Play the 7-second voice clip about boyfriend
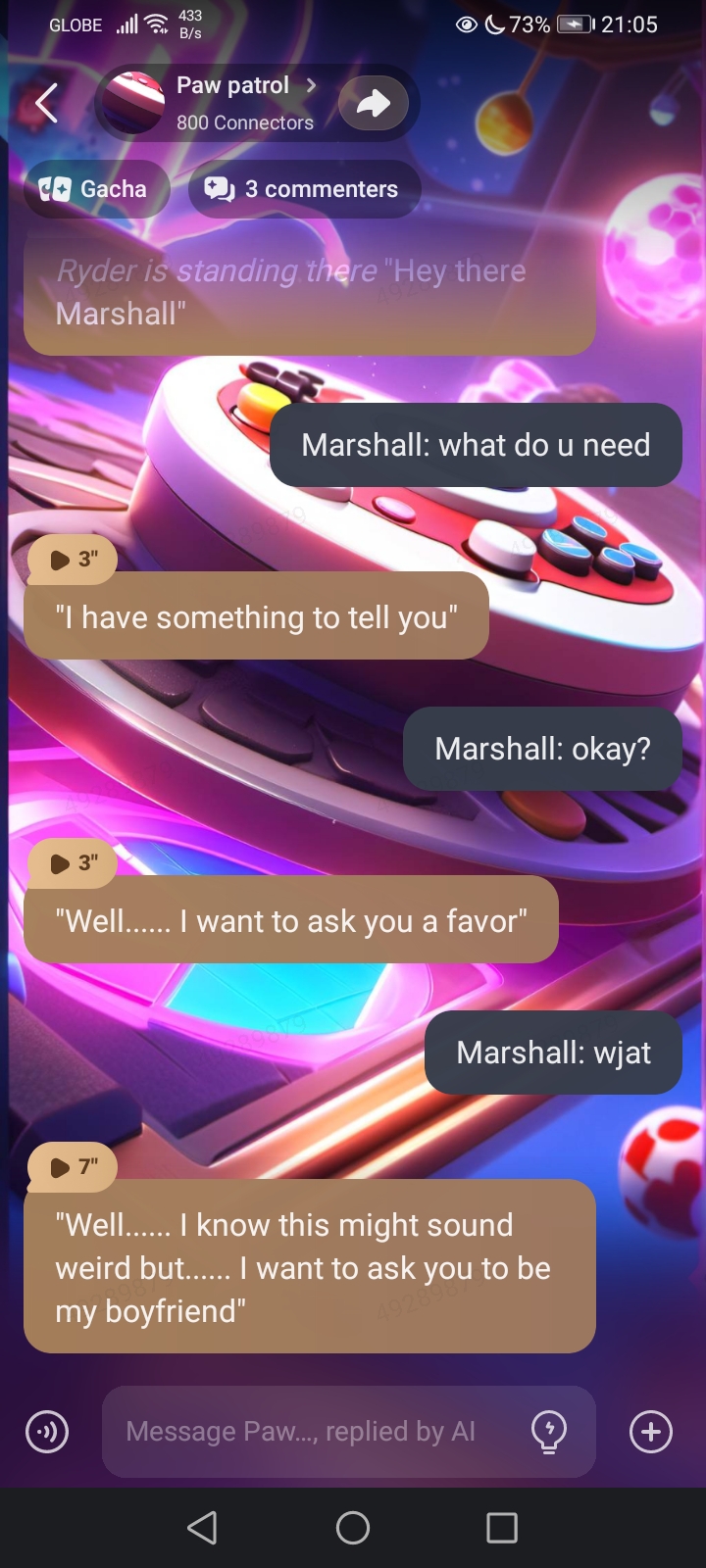 coord(73,1167)
